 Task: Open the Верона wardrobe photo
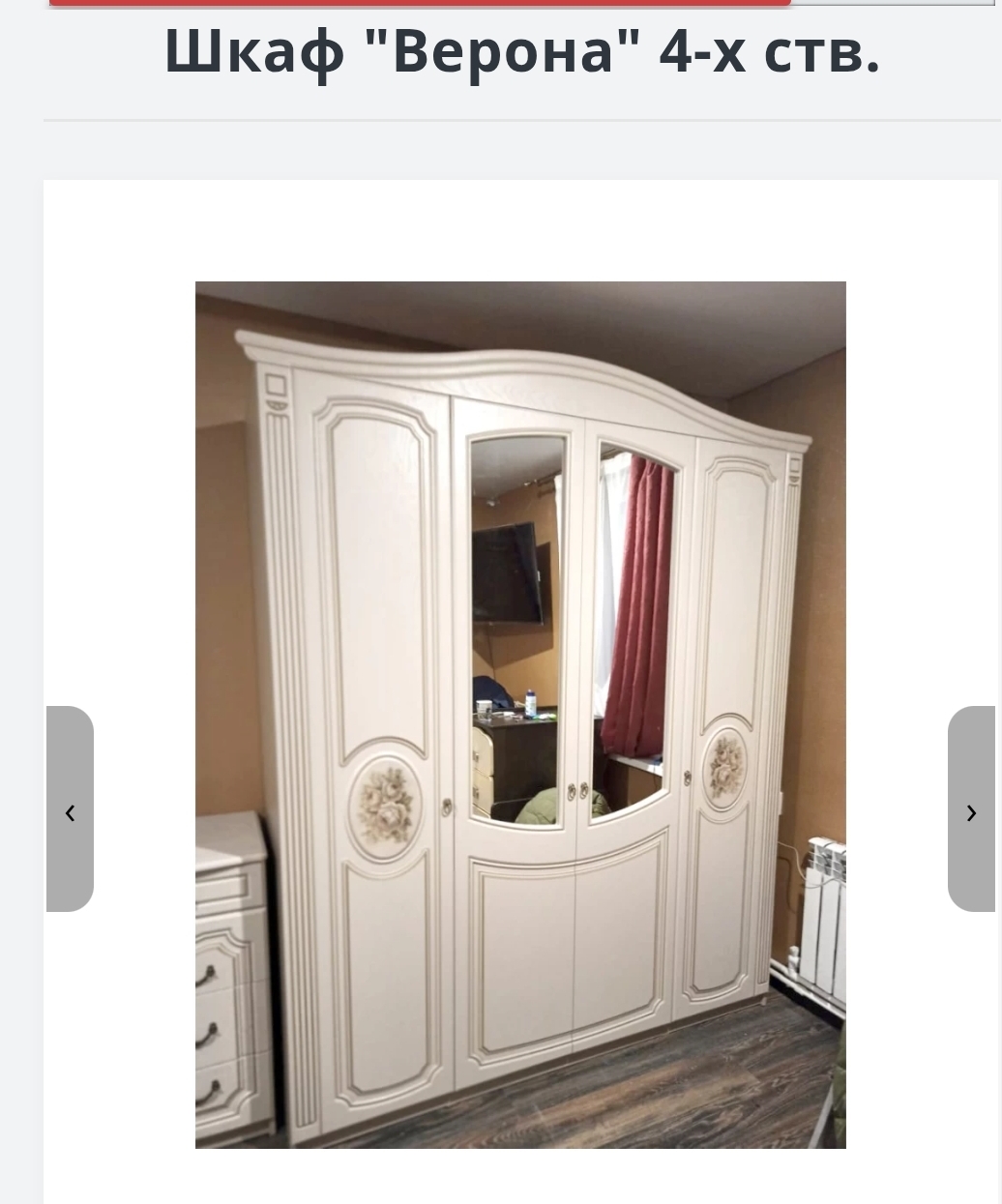pyautogui.click(x=520, y=715)
